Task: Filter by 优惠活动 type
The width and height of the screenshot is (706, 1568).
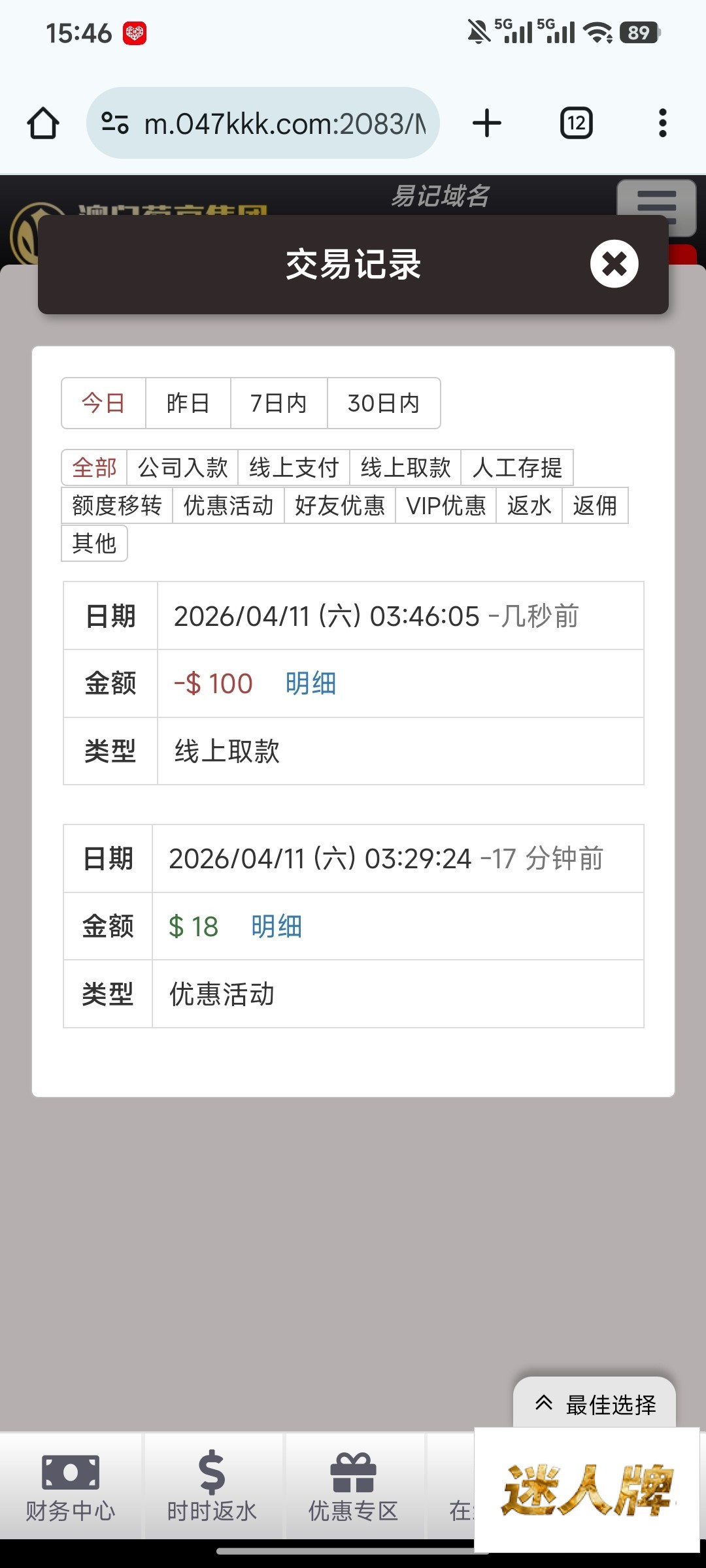Action: [x=229, y=506]
